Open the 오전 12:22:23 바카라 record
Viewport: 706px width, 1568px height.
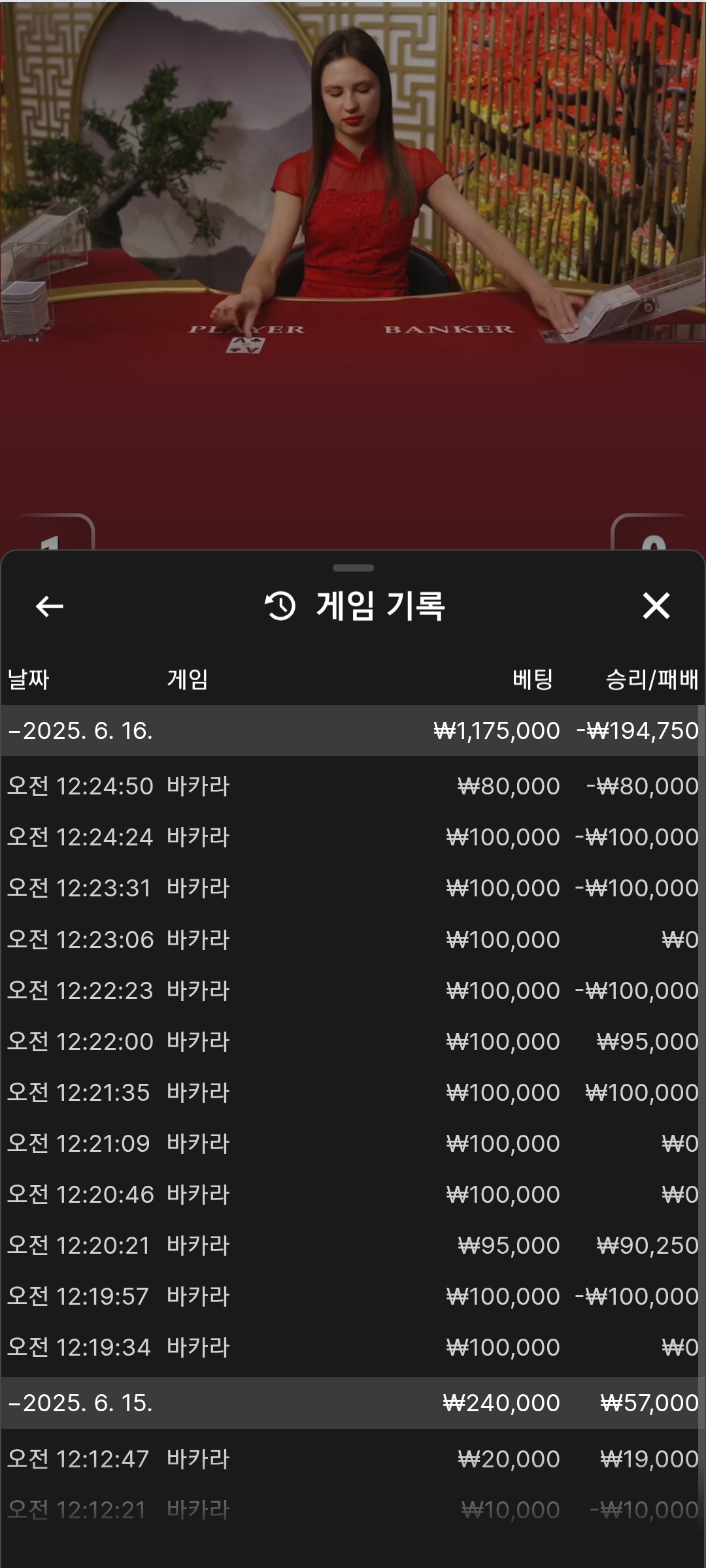point(353,990)
